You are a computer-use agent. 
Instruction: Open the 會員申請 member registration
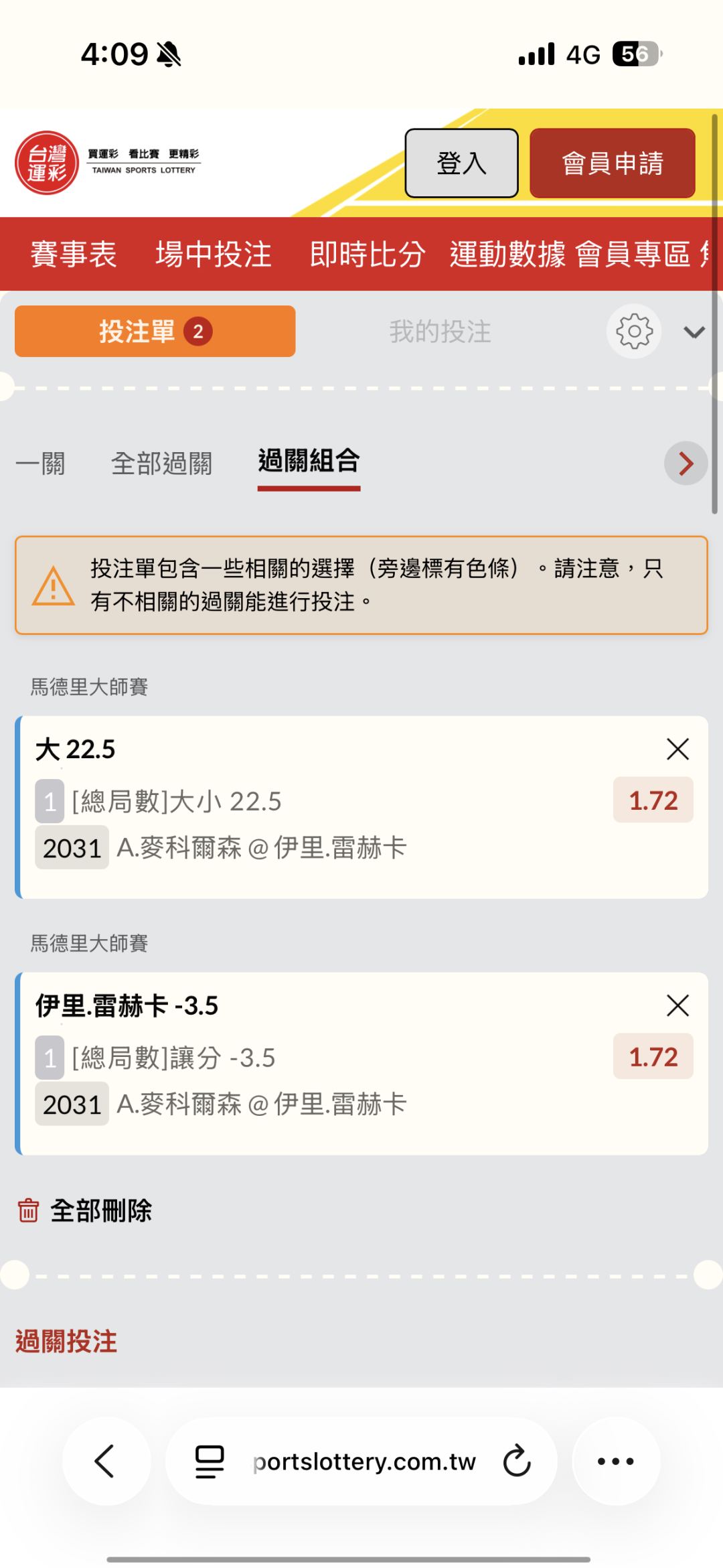(612, 163)
